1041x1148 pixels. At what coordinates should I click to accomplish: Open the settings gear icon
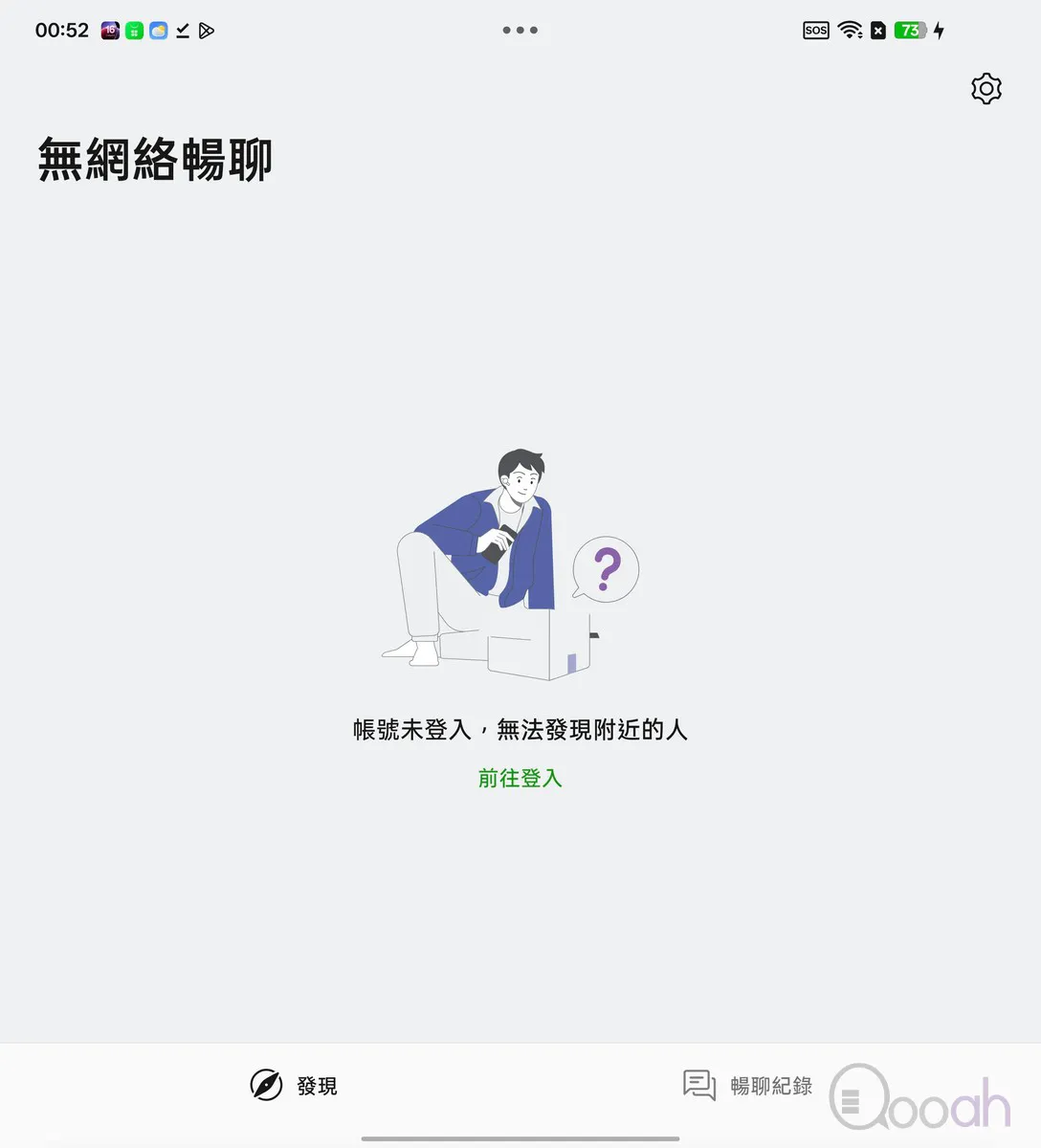tap(986, 89)
